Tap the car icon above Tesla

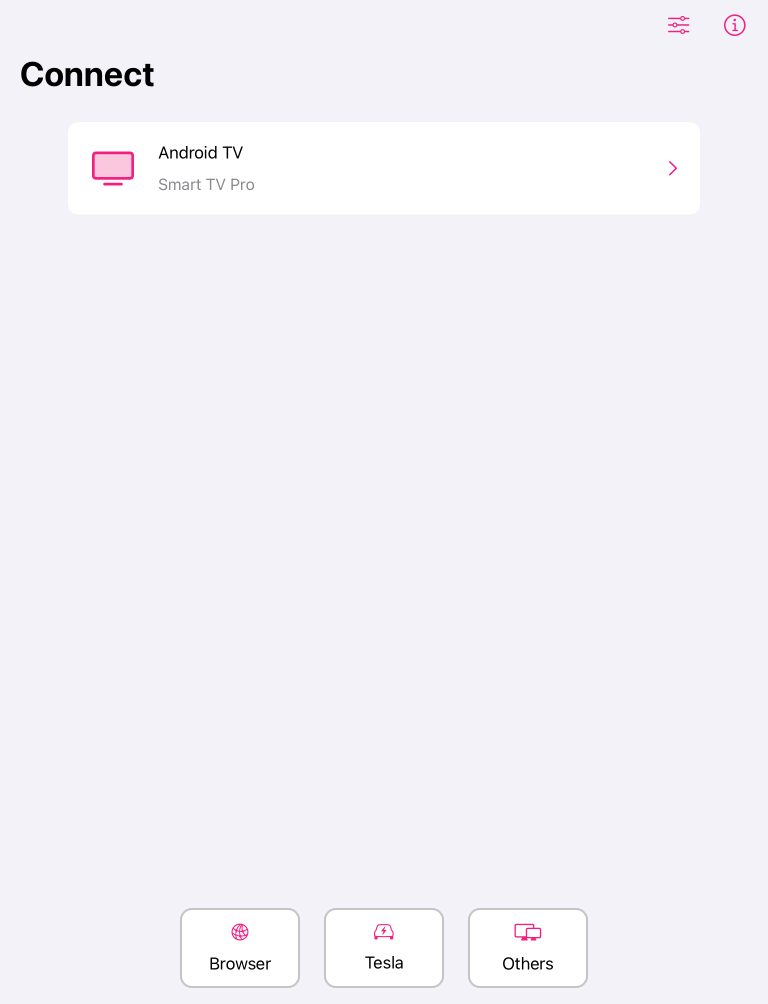coord(384,932)
